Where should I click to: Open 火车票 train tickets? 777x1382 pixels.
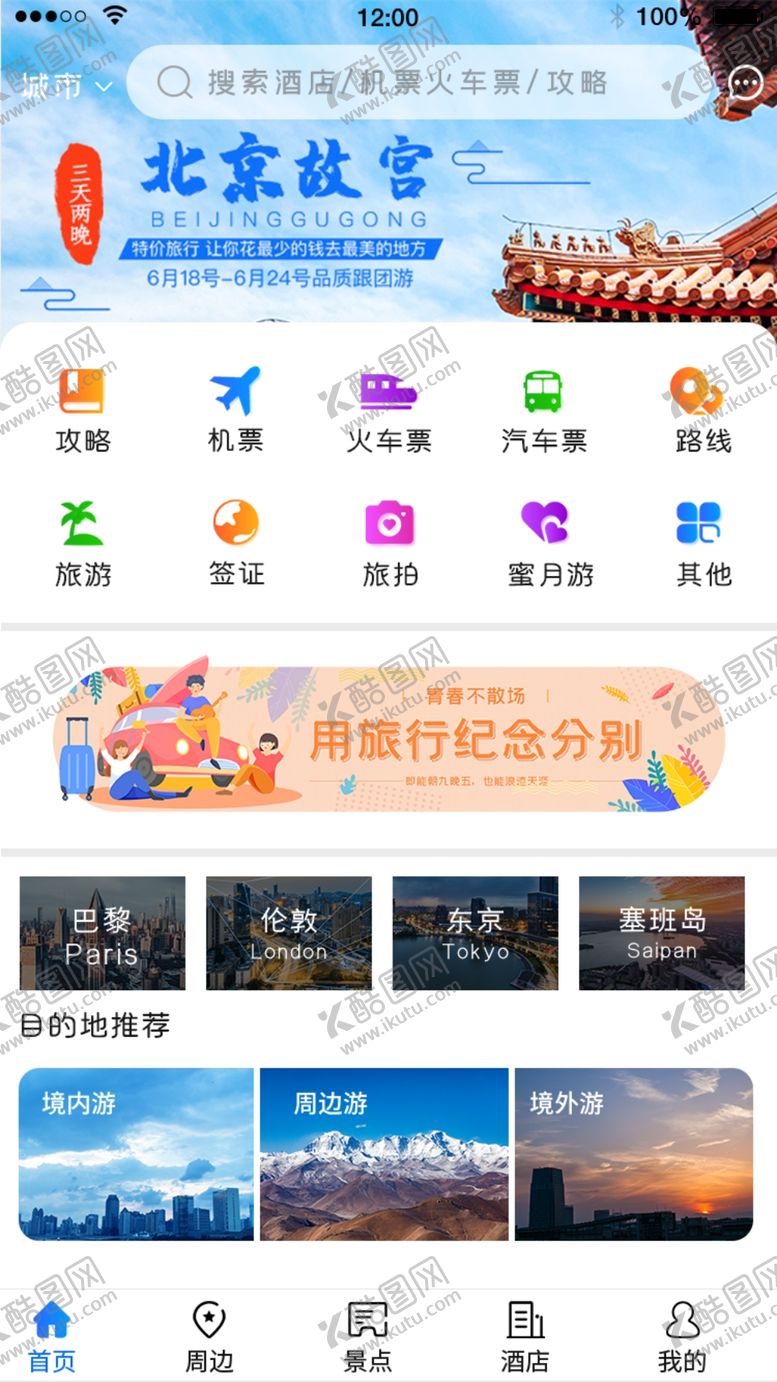click(x=389, y=410)
